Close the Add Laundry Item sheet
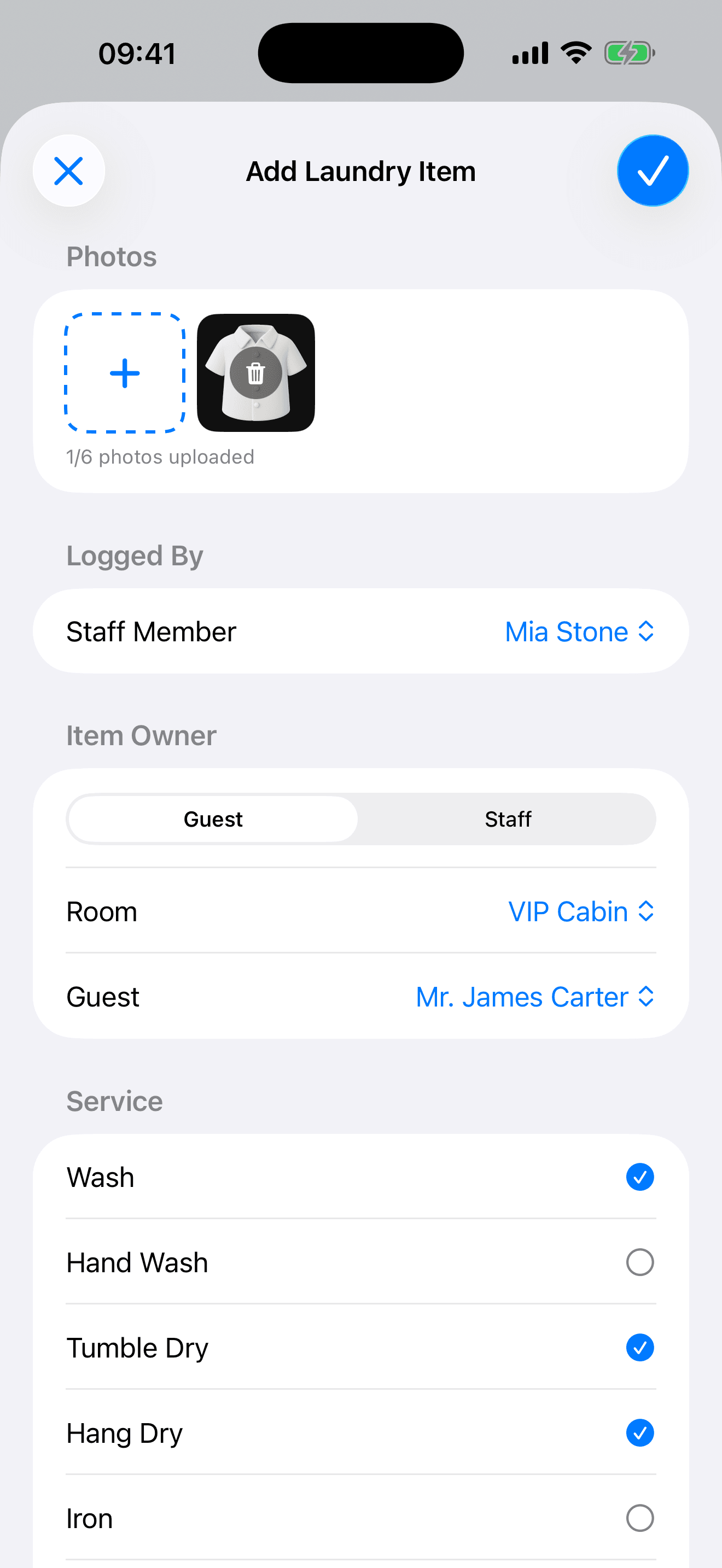The width and height of the screenshot is (722, 1568). [69, 171]
